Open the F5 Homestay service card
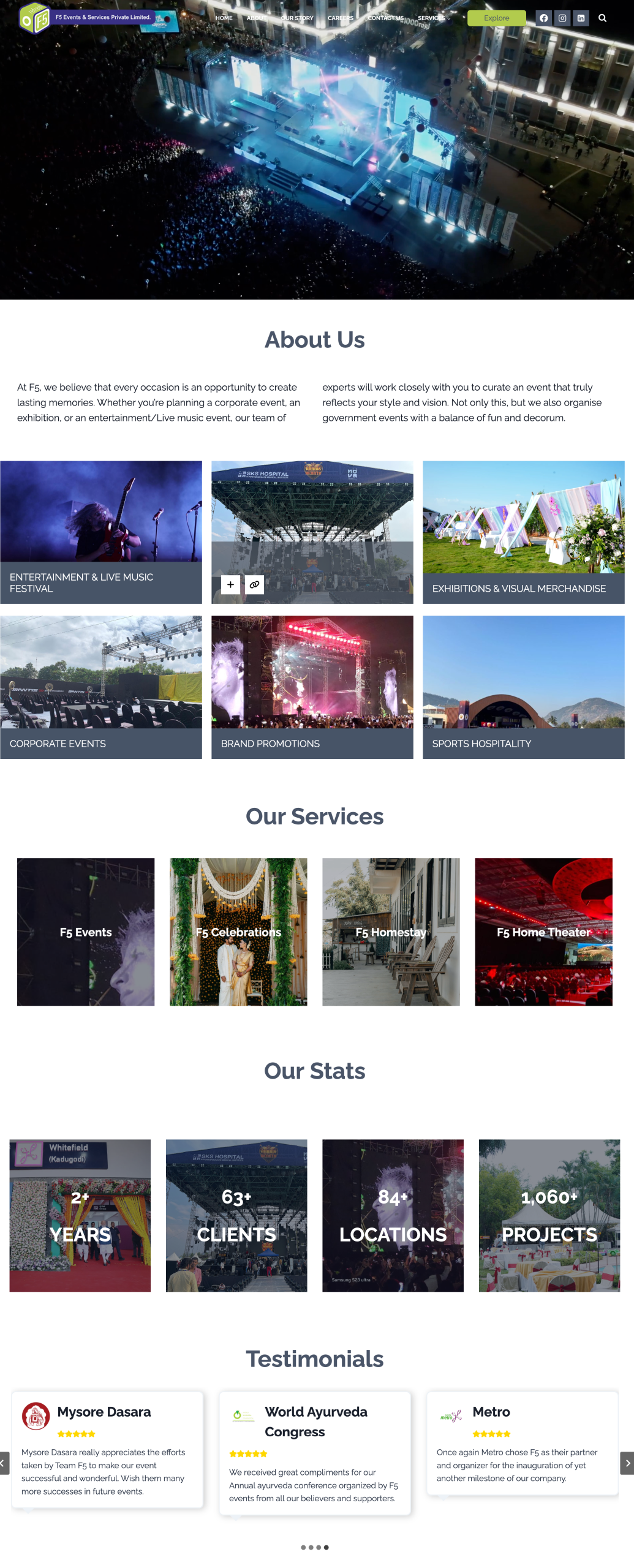The height and width of the screenshot is (1568, 634). click(391, 931)
